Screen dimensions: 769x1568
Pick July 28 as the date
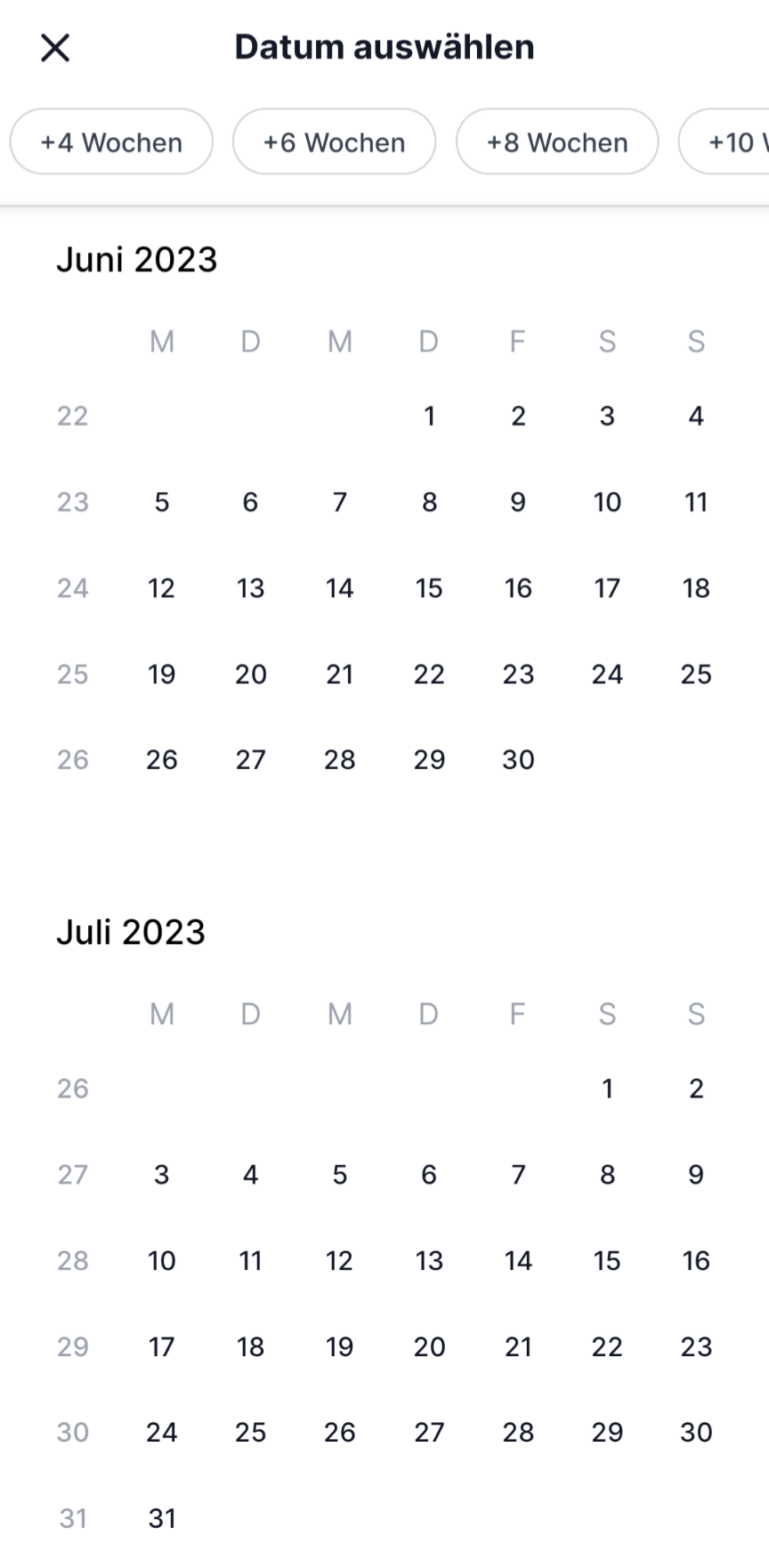pos(518,1432)
